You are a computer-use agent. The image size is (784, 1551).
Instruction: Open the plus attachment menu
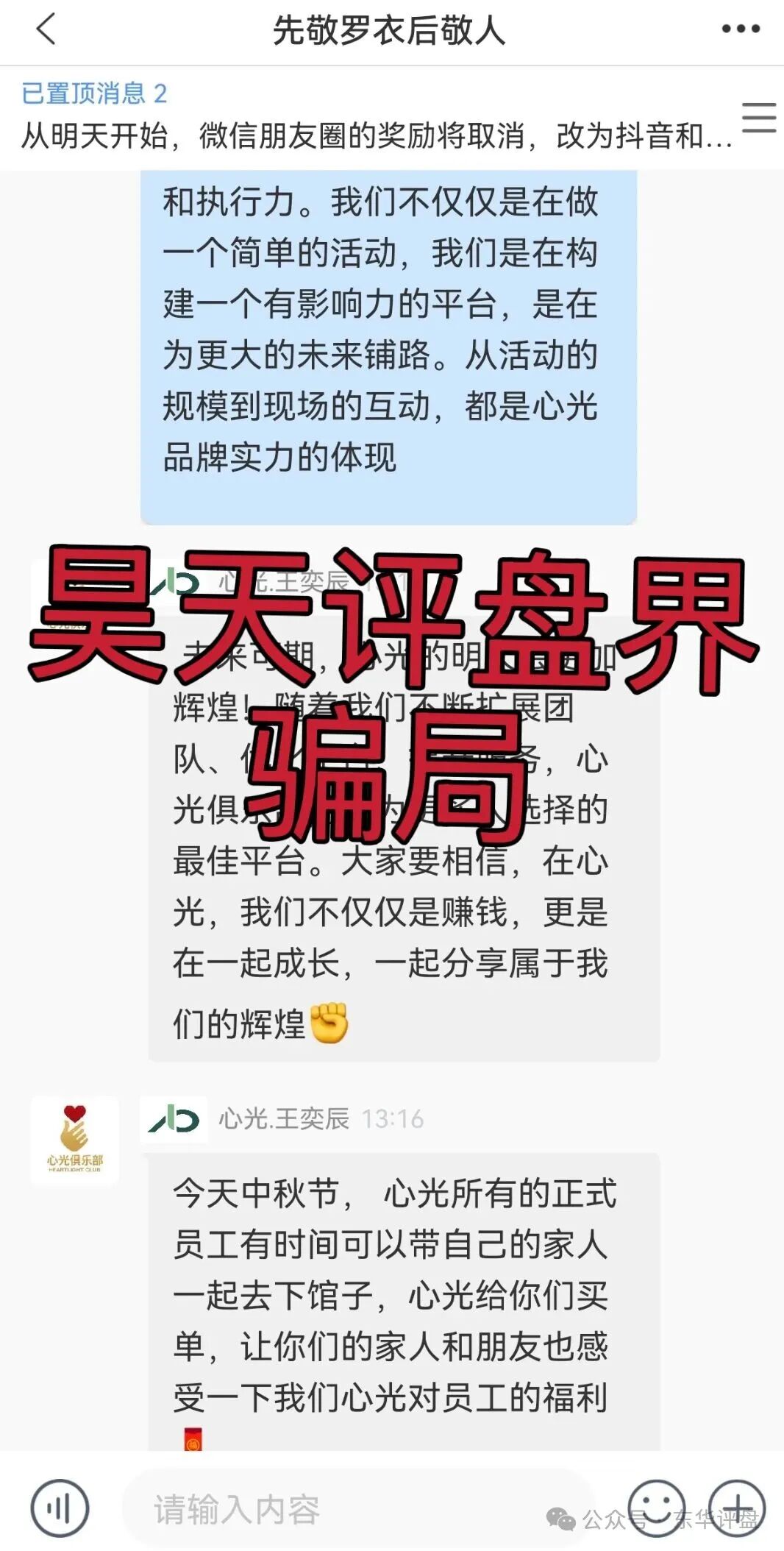[x=737, y=1508]
